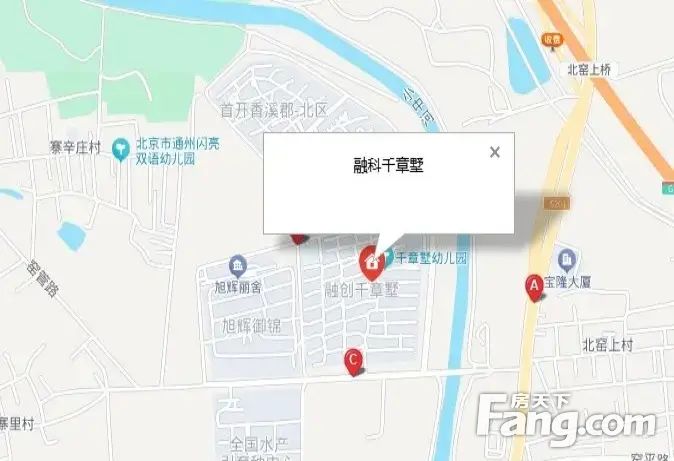
Task: Select map marker C on the map
Action: [352, 360]
